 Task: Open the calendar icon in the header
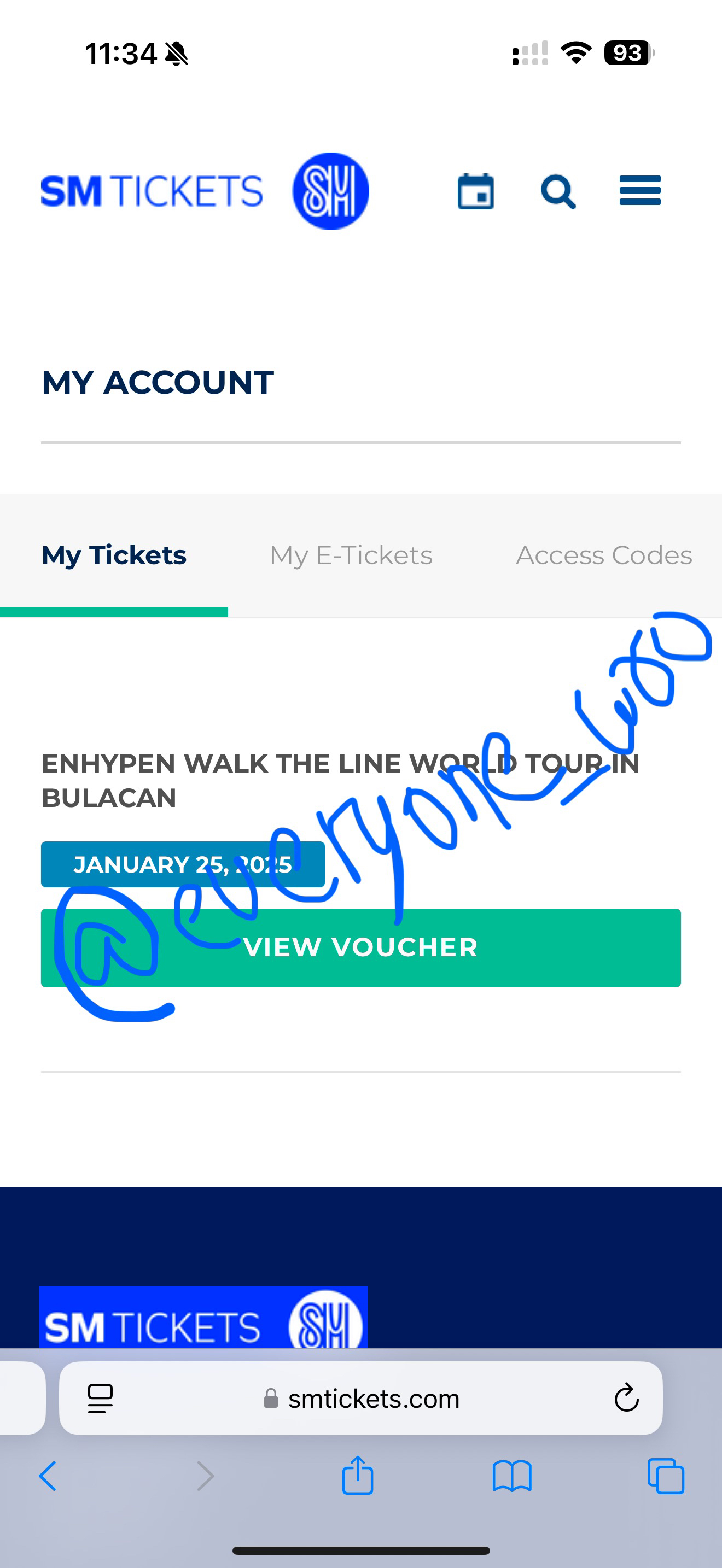475,192
